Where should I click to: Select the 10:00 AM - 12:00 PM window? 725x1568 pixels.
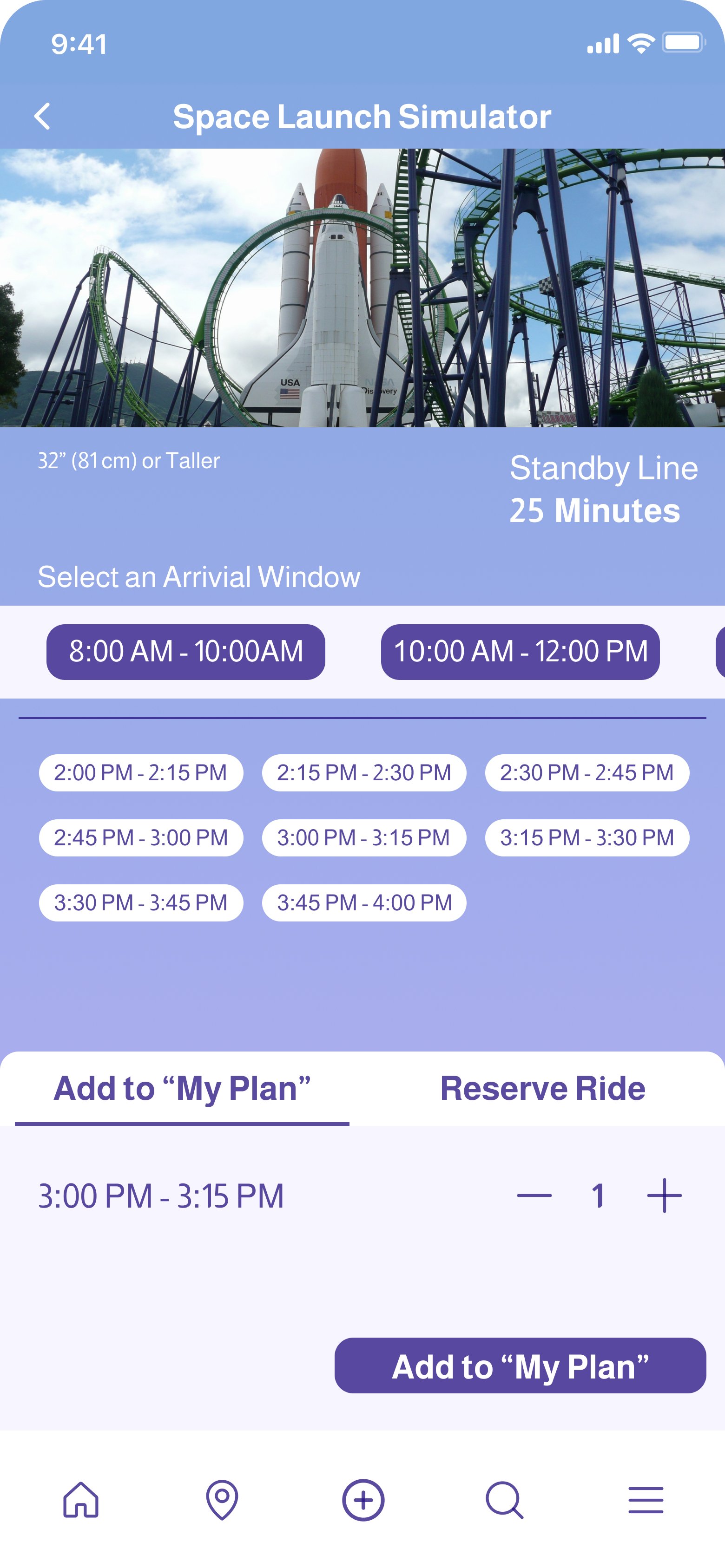521,651
